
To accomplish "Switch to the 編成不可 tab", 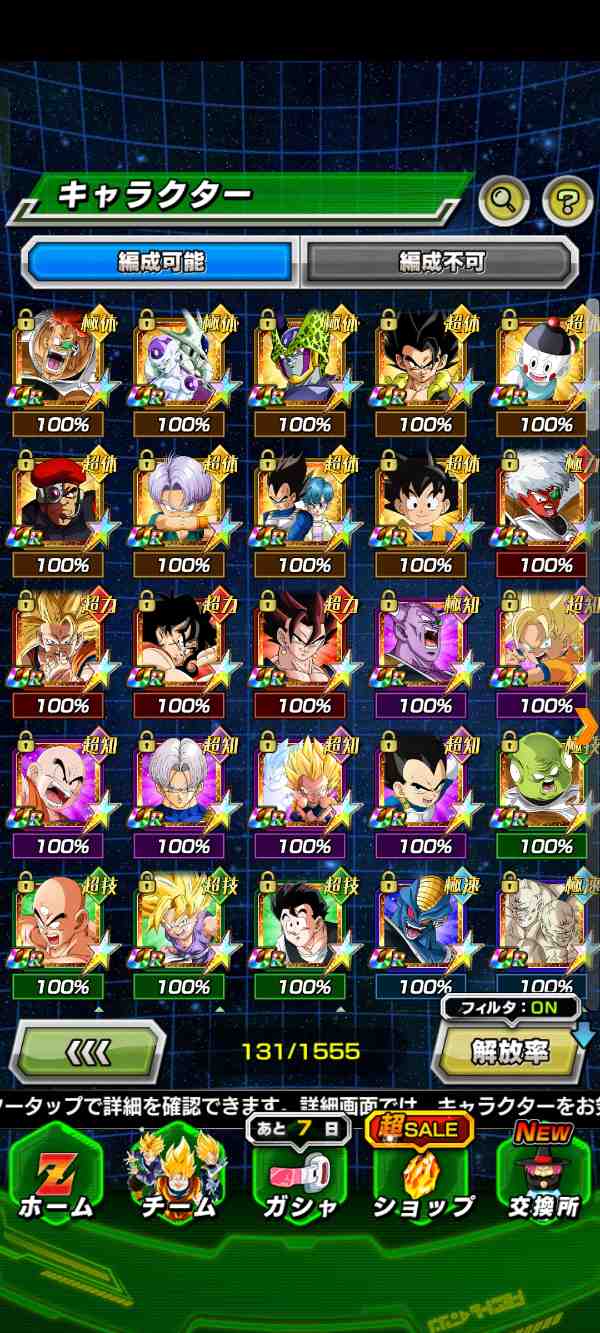I will [x=441, y=262].
